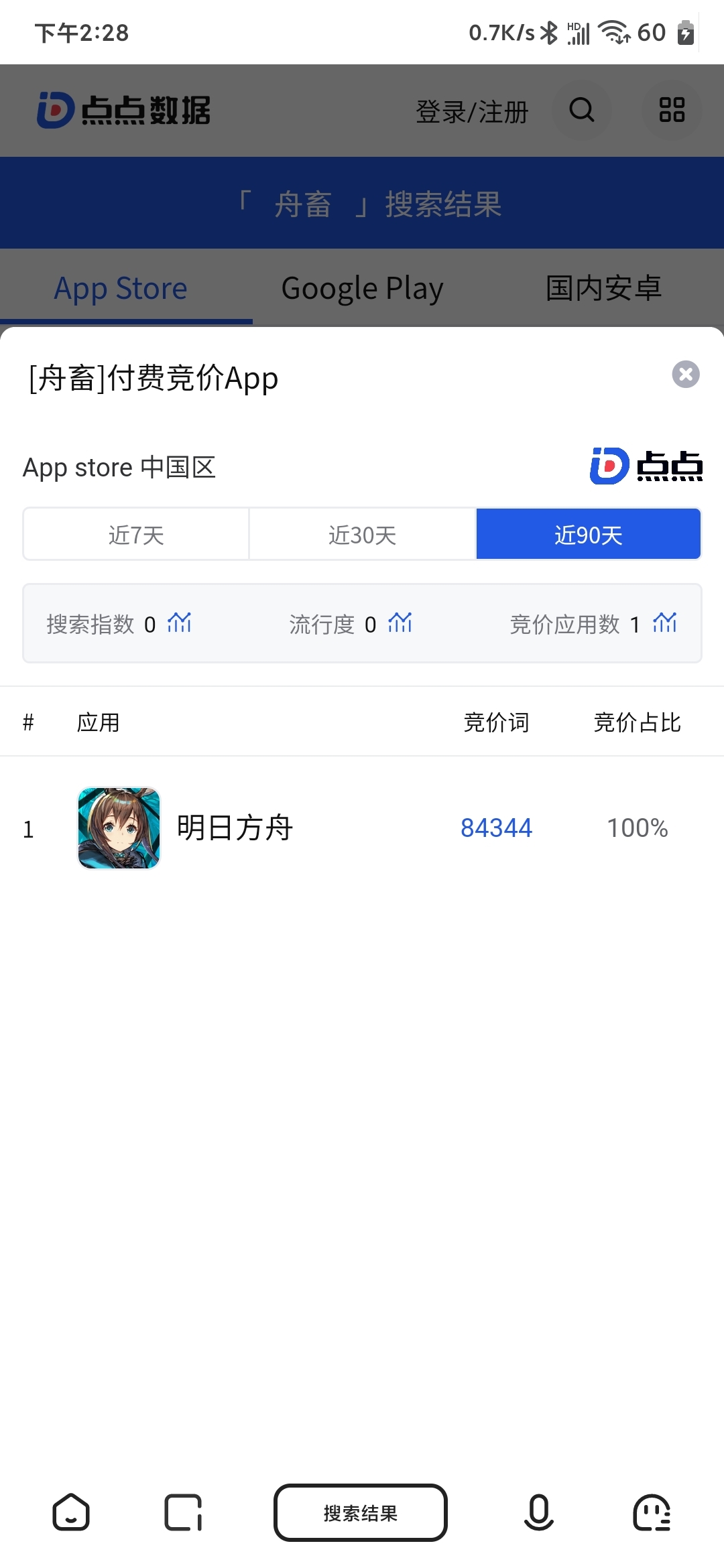Select the 近90天 time range

click(x=588, y=534)
